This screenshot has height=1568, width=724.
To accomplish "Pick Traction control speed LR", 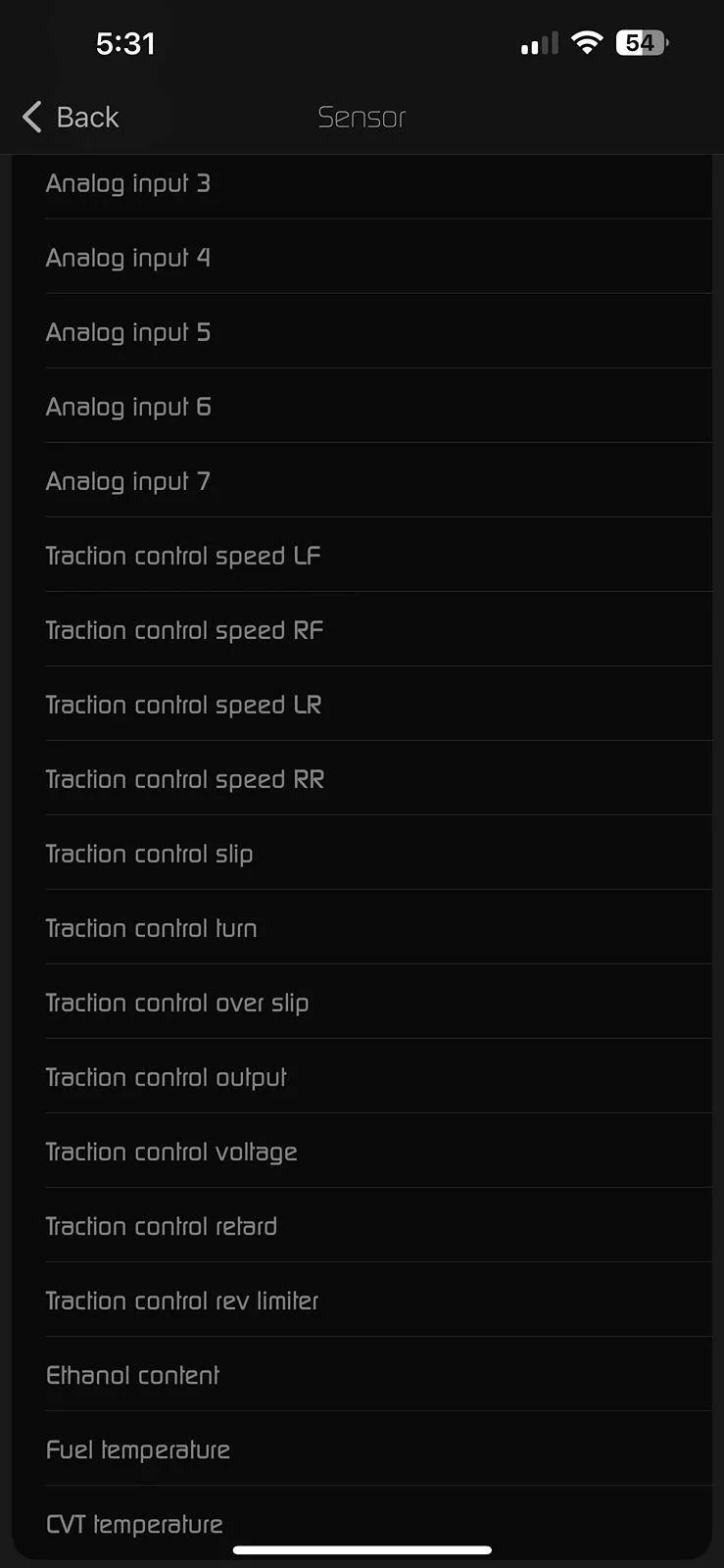I will coord(183,705).
